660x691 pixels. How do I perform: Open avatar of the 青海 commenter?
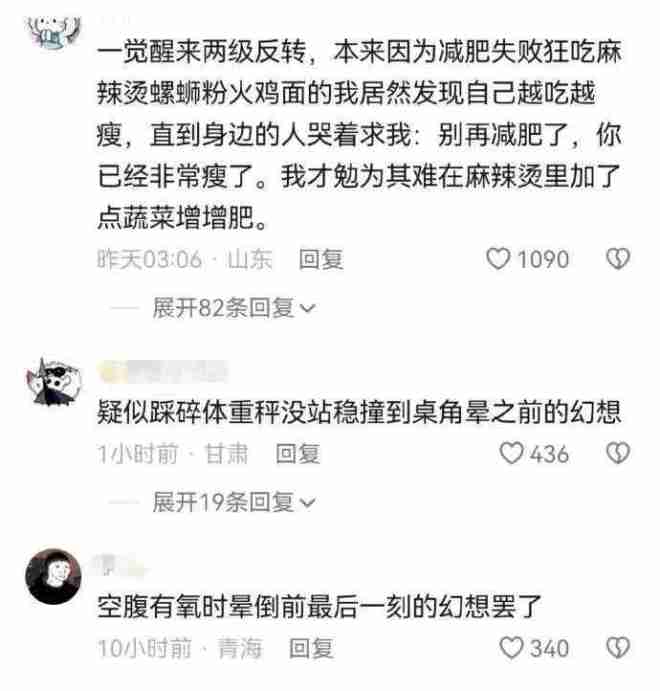tap(53, 576)
